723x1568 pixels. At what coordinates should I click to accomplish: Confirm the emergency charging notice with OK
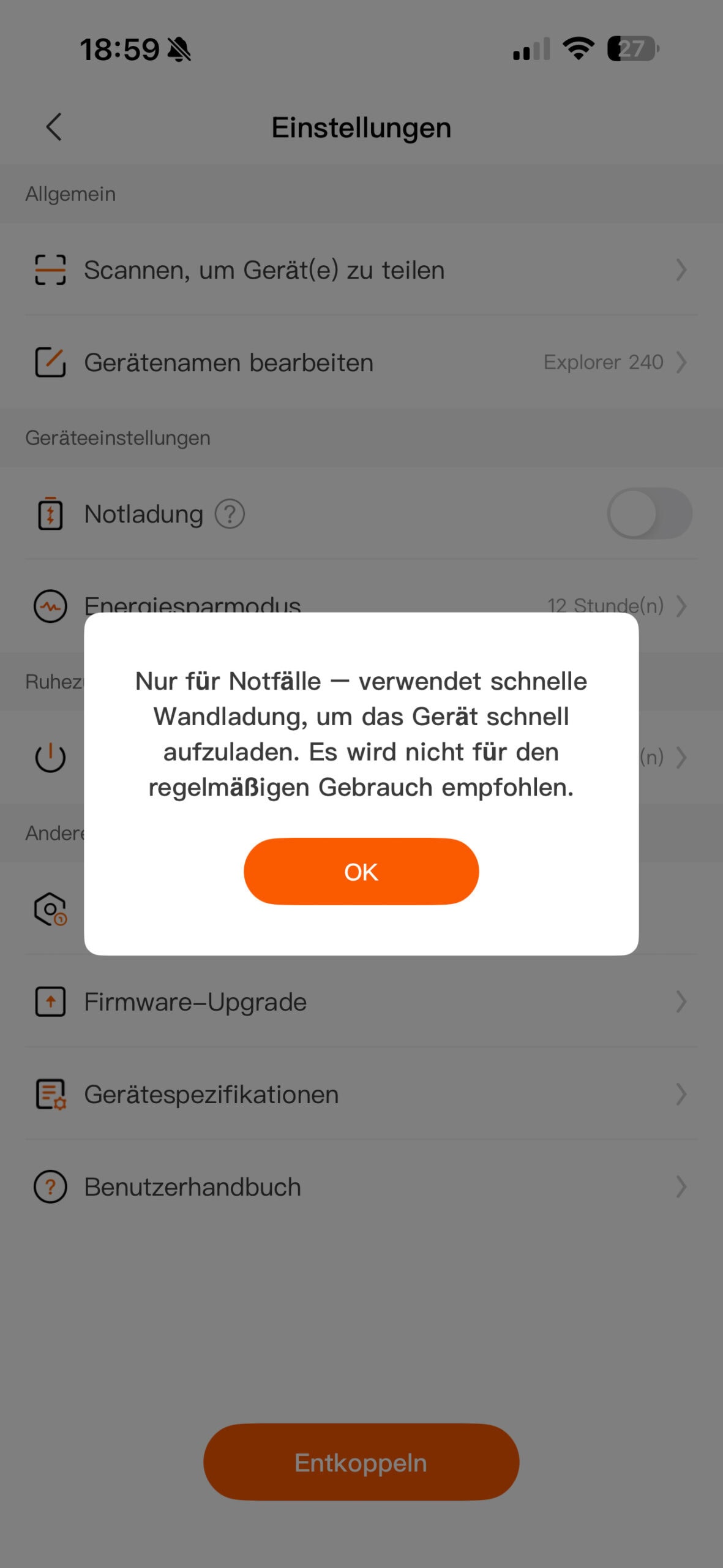click(361, 871)
